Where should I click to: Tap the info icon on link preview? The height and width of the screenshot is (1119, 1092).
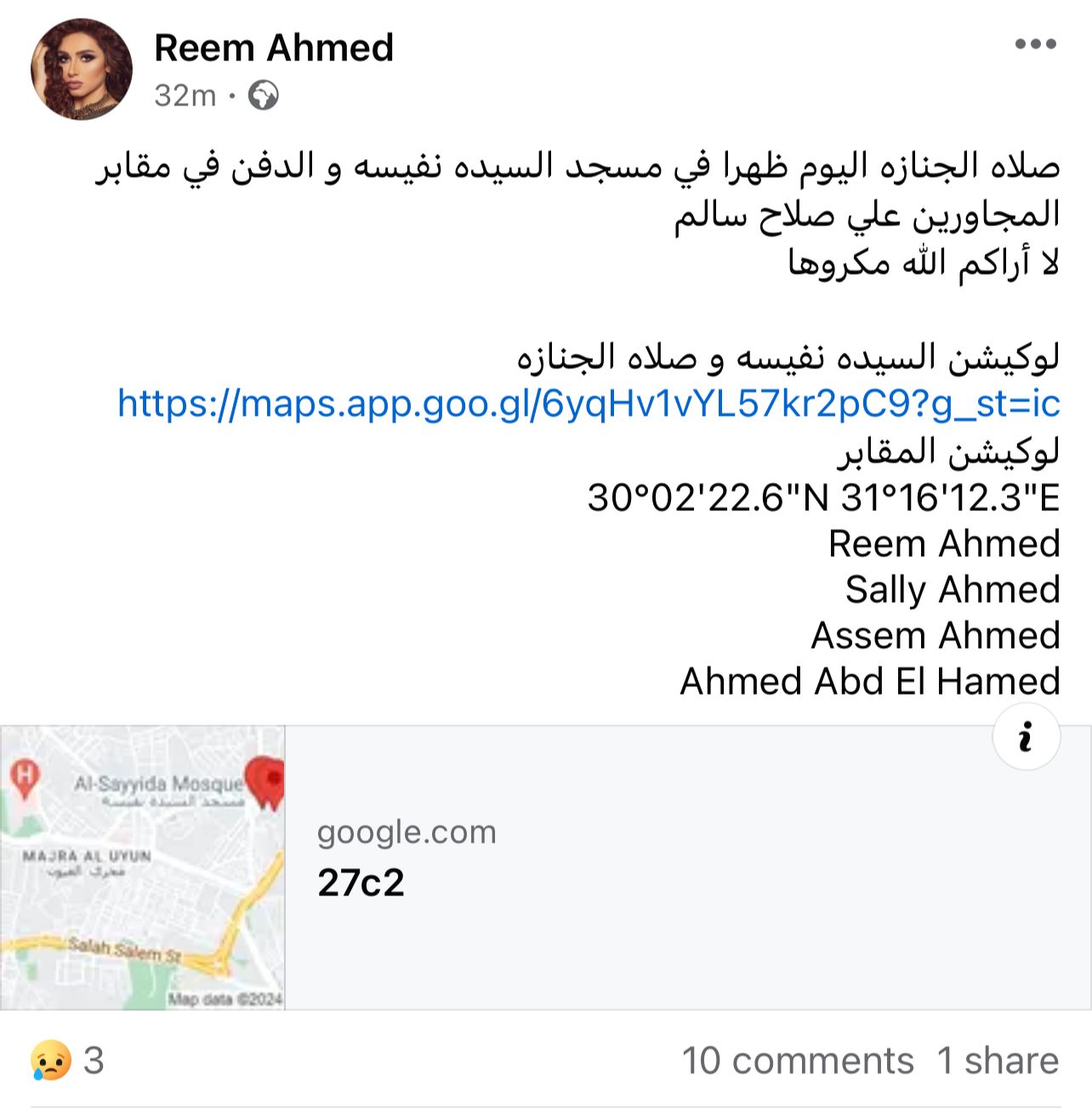(x=1026, y=736)
